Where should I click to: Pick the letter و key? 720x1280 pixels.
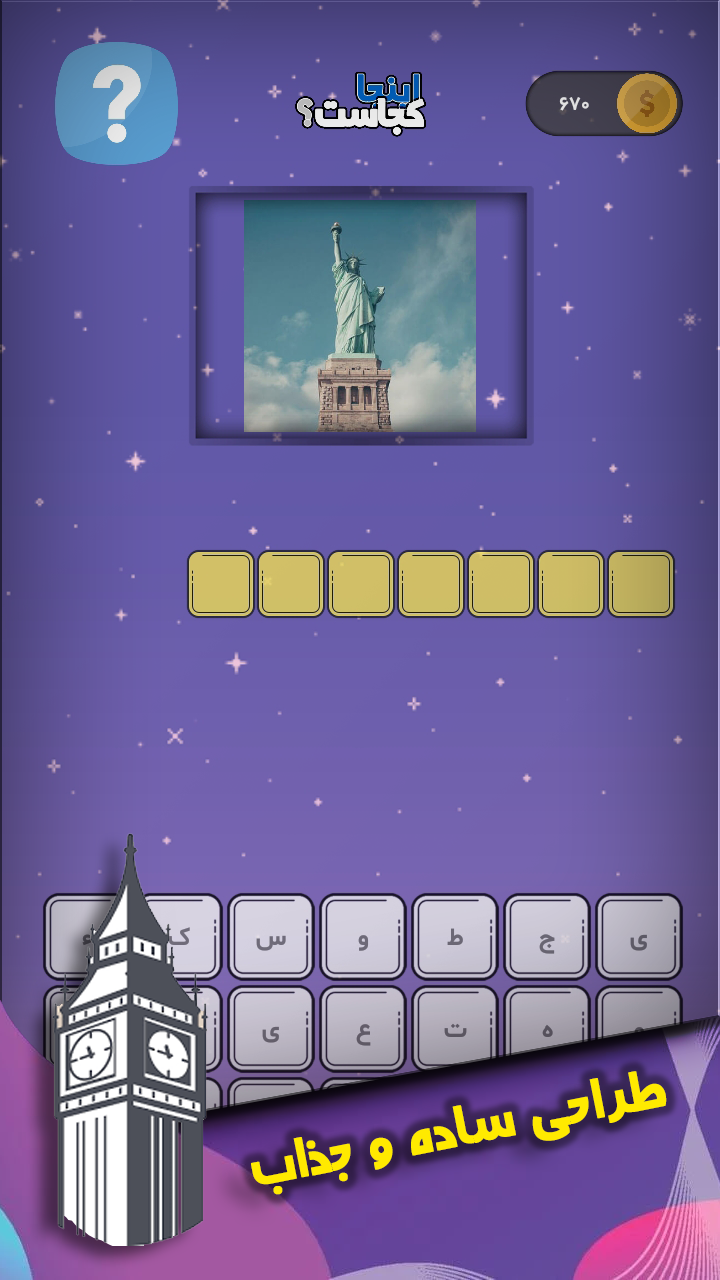click(x=363, y=937)
